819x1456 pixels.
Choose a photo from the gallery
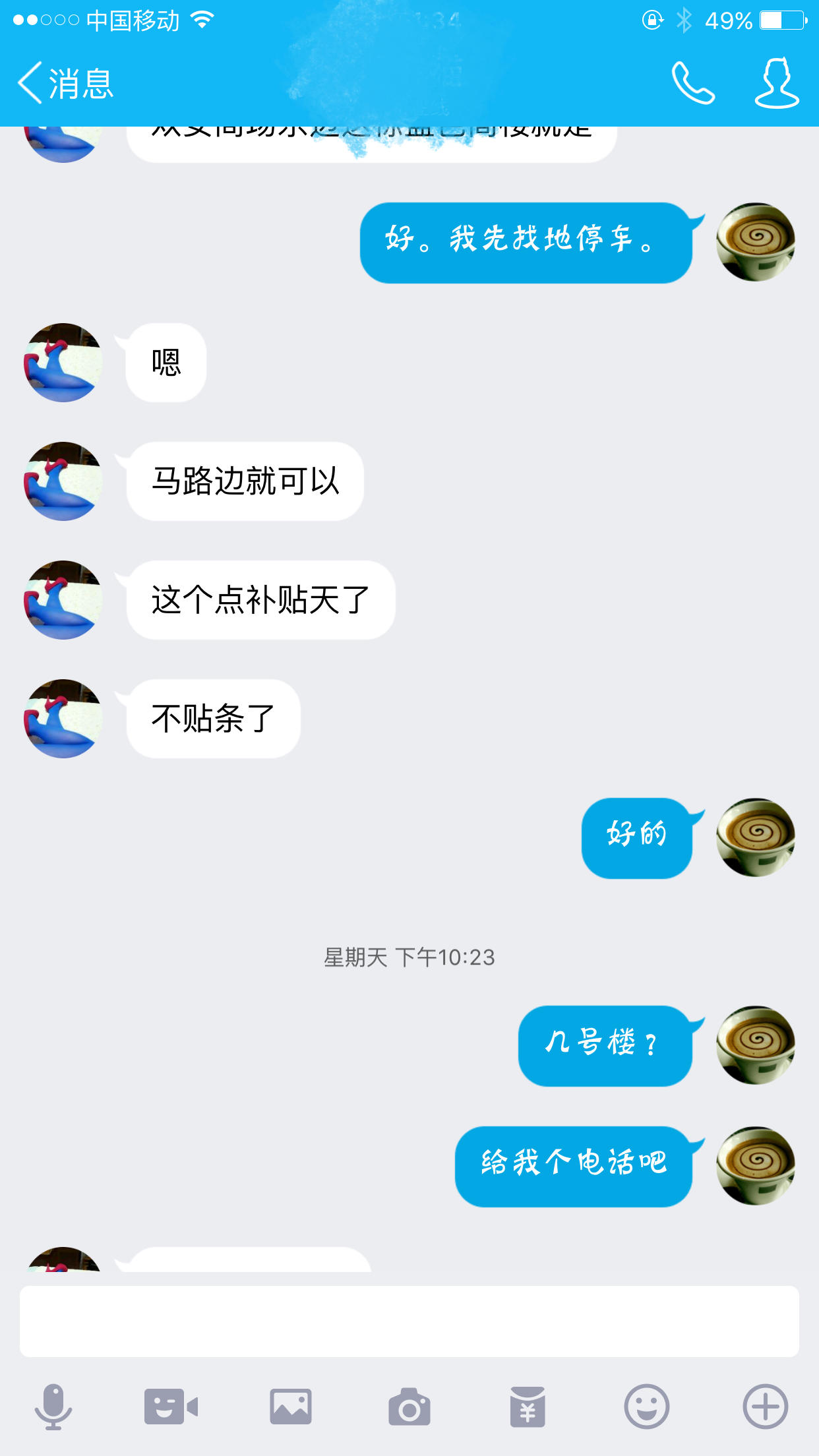tap(290, 1407)
